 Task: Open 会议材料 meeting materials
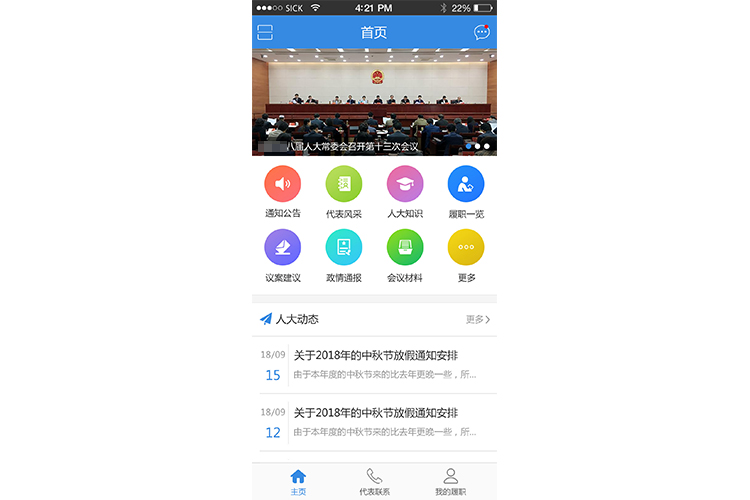[405, 247]
